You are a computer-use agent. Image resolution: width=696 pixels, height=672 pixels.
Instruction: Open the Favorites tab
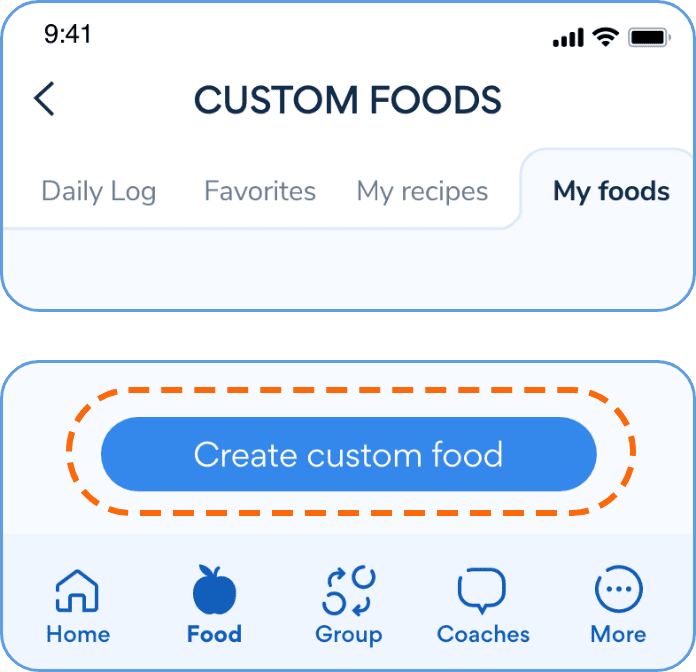(x=260, y=191)
